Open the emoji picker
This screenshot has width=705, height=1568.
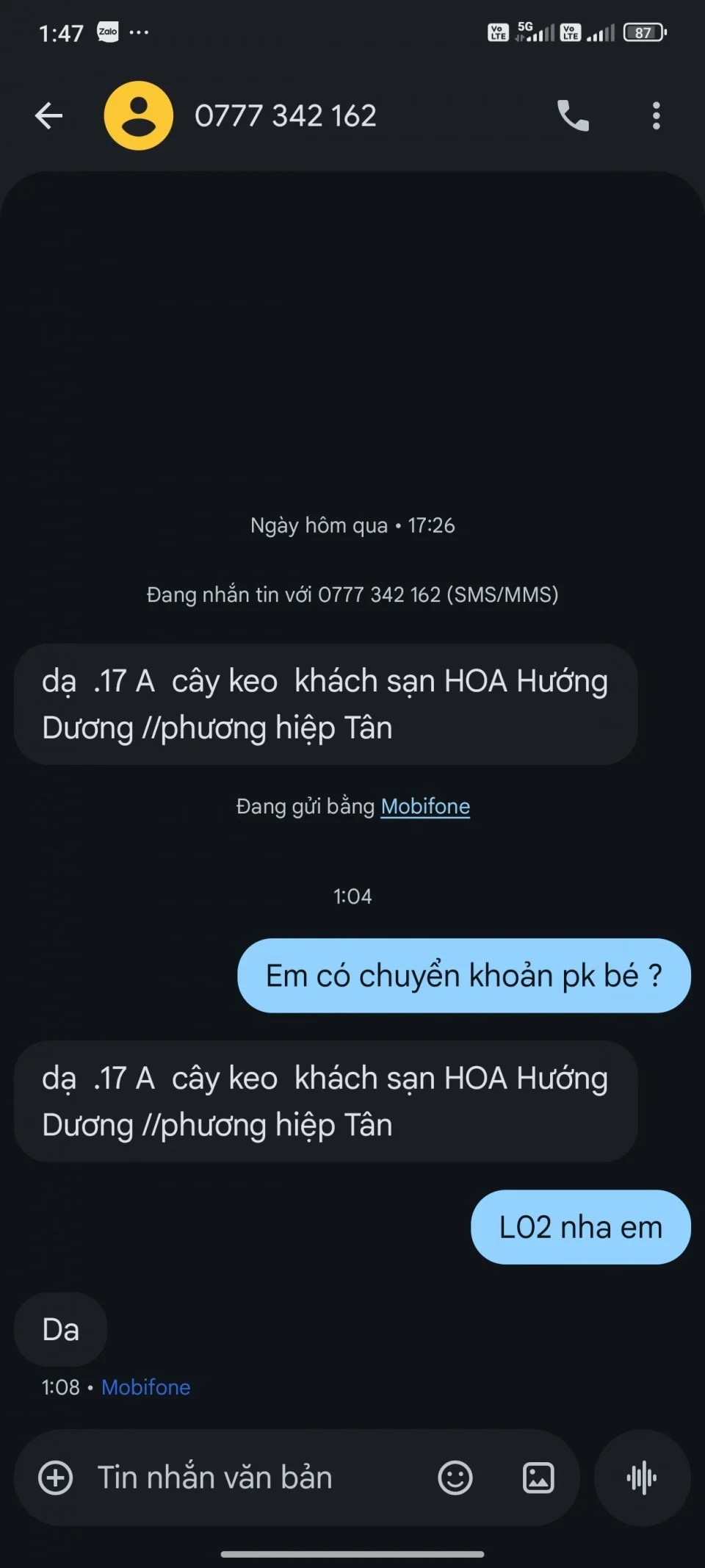point(455,1478)
